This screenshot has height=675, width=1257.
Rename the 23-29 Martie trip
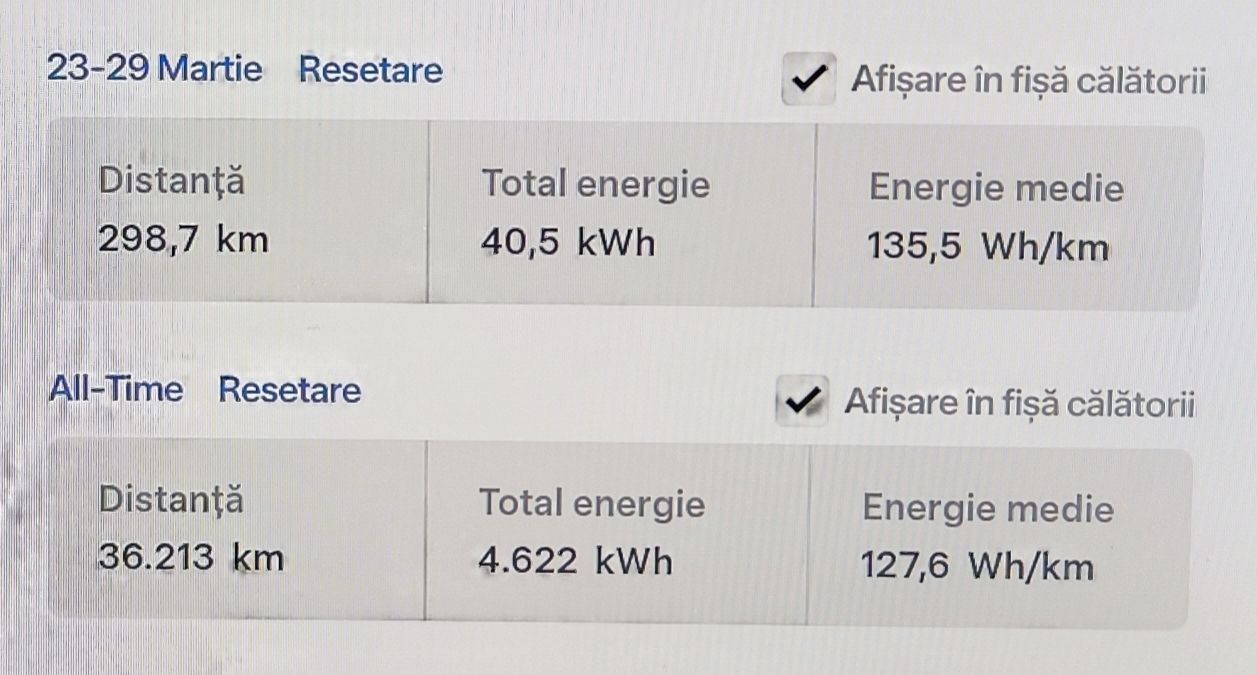[x=155, y=70]
